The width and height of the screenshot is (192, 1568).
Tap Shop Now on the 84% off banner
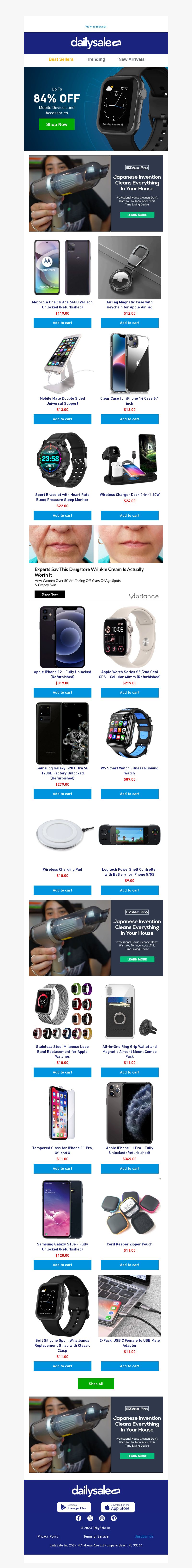pyautogui.click(x=57, y=124)
